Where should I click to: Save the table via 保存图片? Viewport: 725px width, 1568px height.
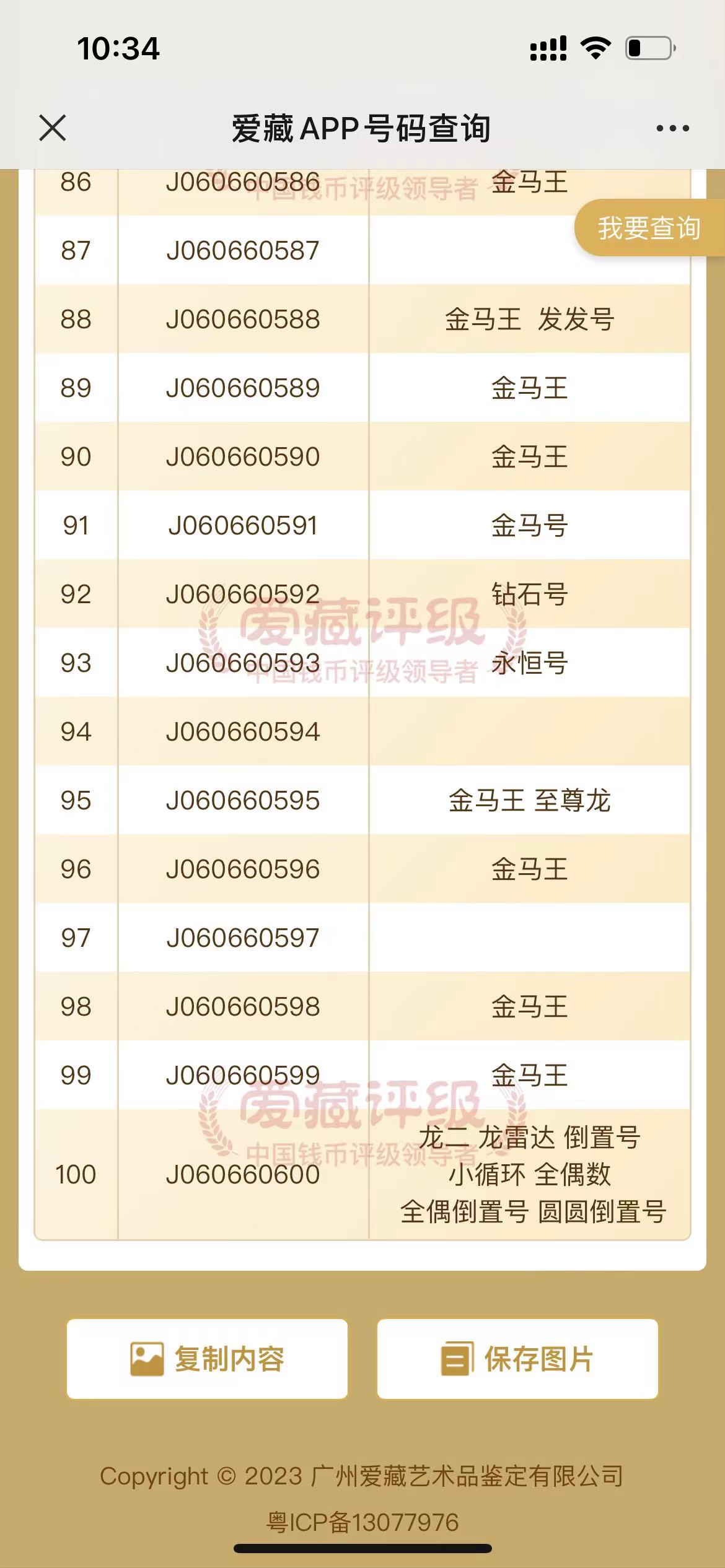coord(517,1359)
